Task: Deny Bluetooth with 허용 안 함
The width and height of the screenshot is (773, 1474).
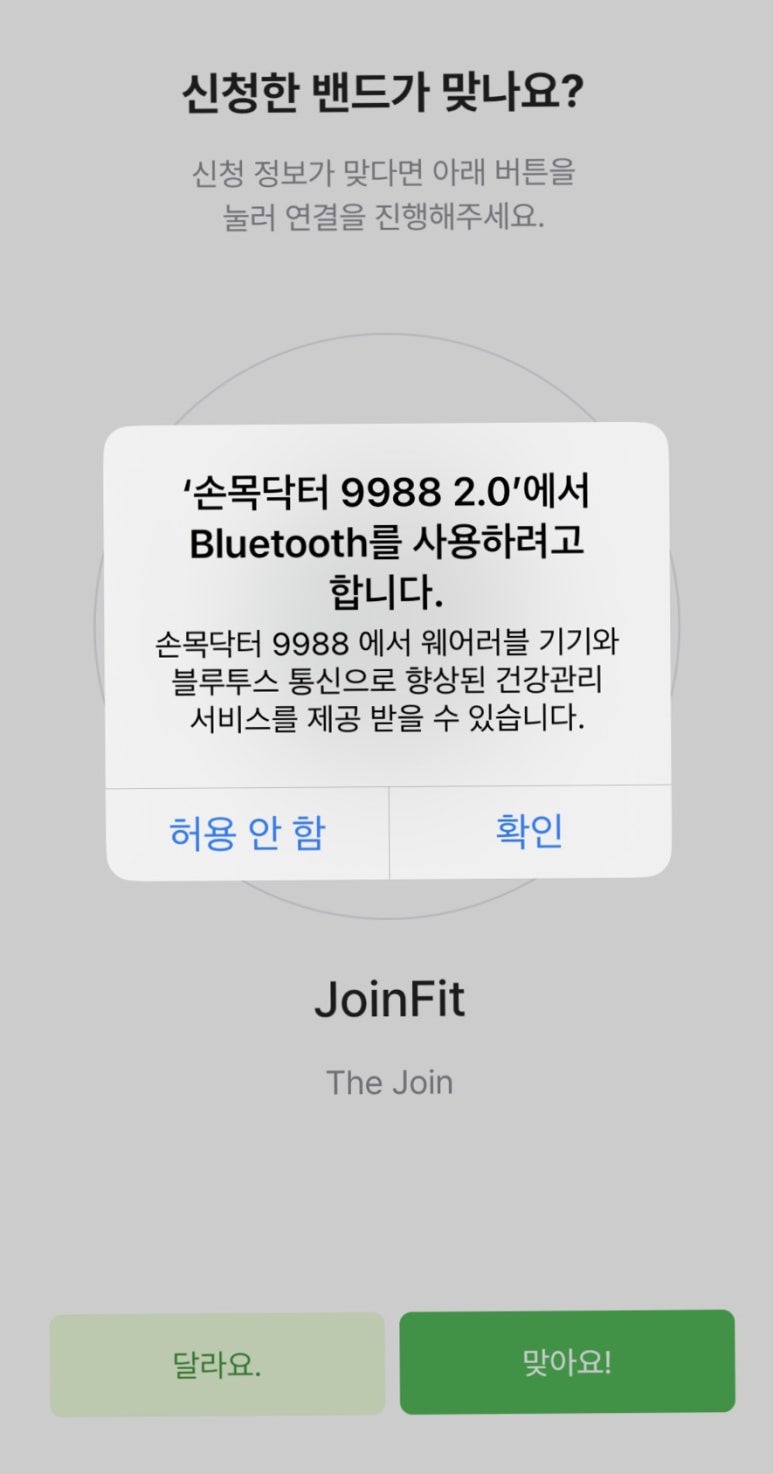Action: pos(247,832)
